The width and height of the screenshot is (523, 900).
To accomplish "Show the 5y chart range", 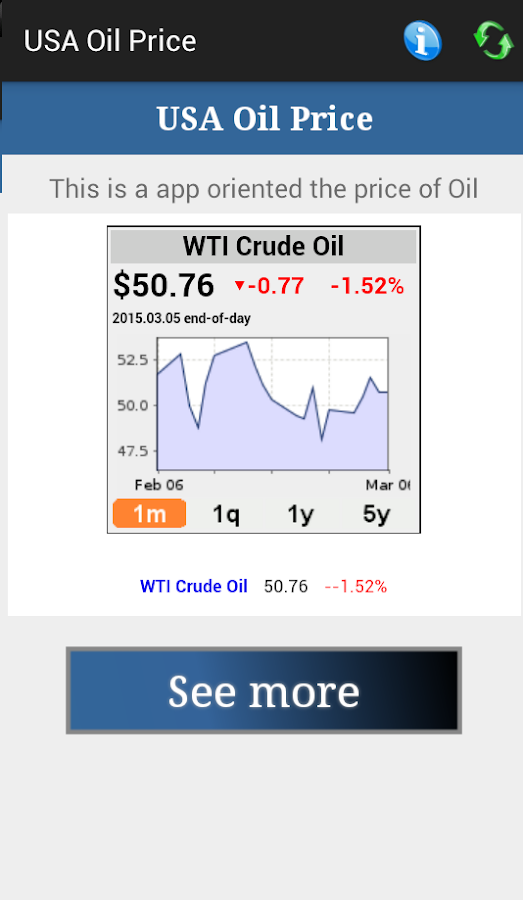I will (x=377, y=514).
